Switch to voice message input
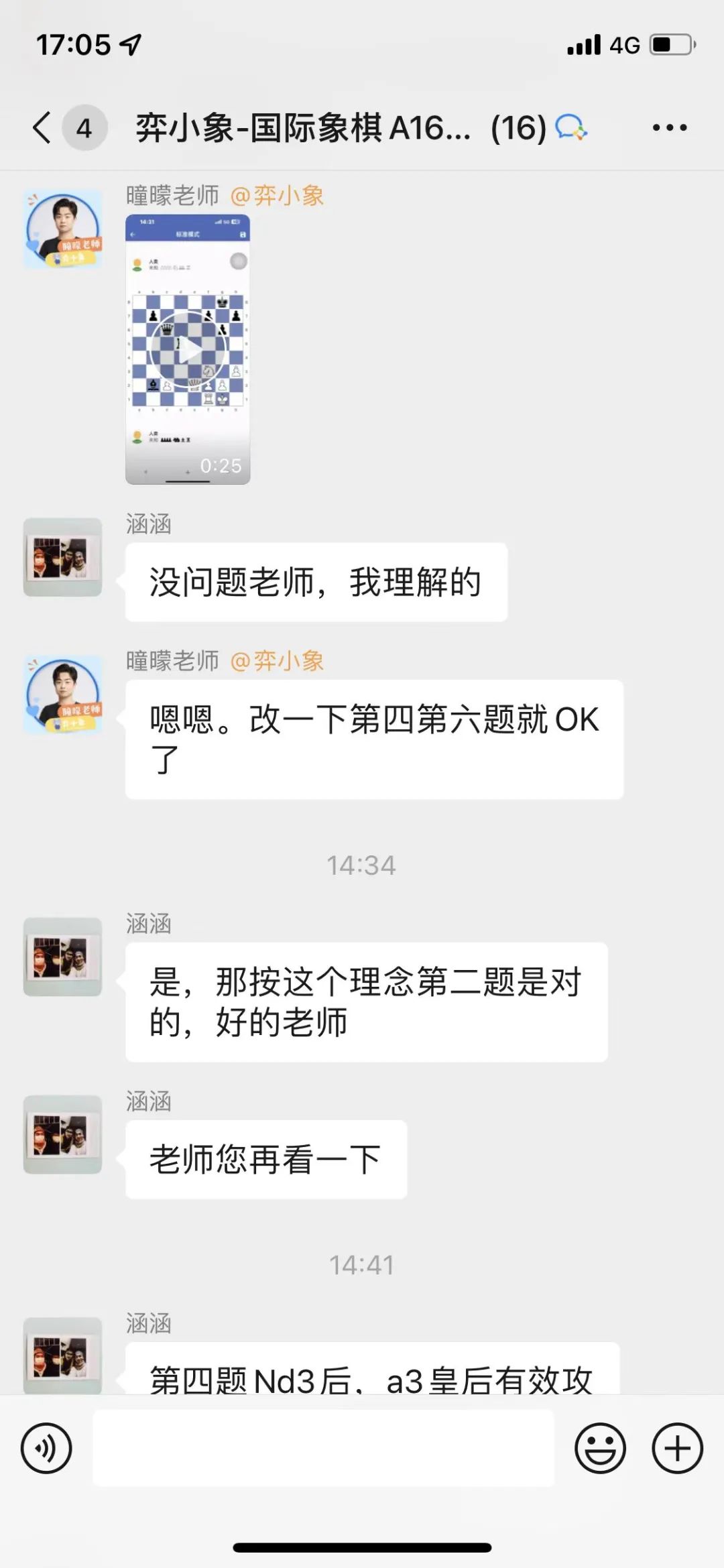724x1568 pixels. (x=46, y=1448)
